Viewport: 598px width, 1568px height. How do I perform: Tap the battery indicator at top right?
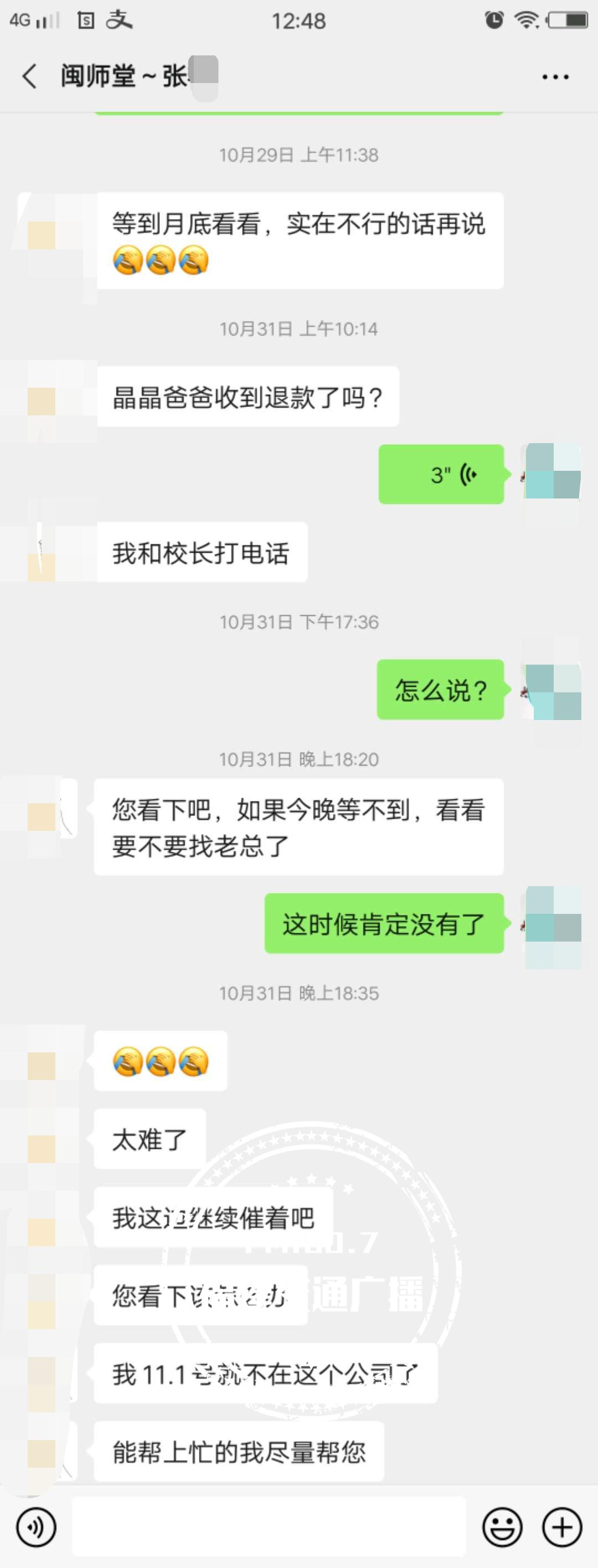pos(568,20)
